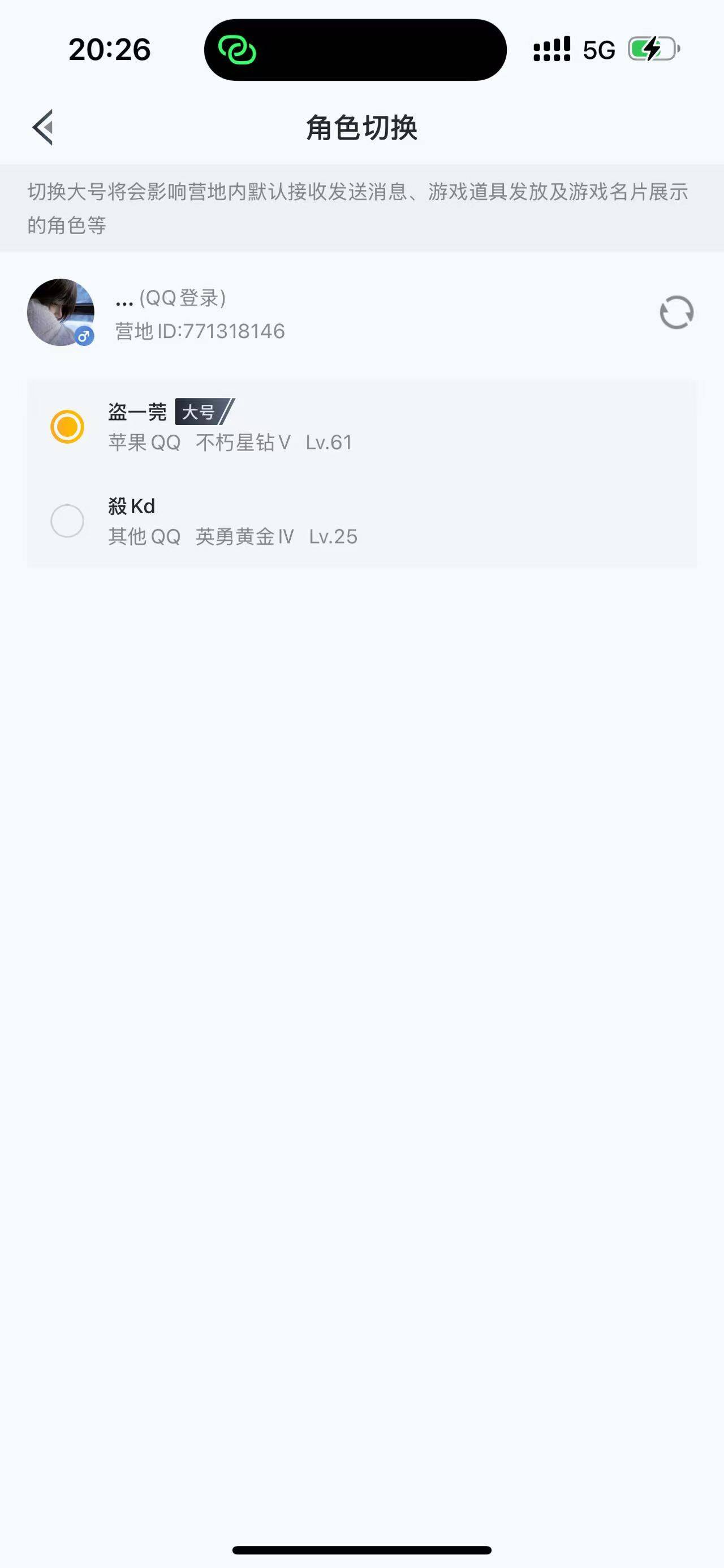724x1568 pixels.
Task: Select the 殺Kd account radio button
Action: point(67,521)
